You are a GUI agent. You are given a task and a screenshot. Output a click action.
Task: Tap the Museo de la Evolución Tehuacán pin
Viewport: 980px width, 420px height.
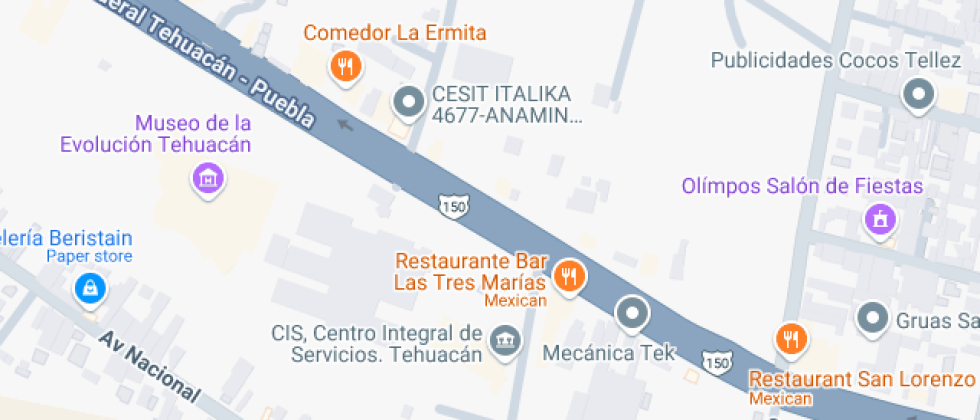point(208,179)
